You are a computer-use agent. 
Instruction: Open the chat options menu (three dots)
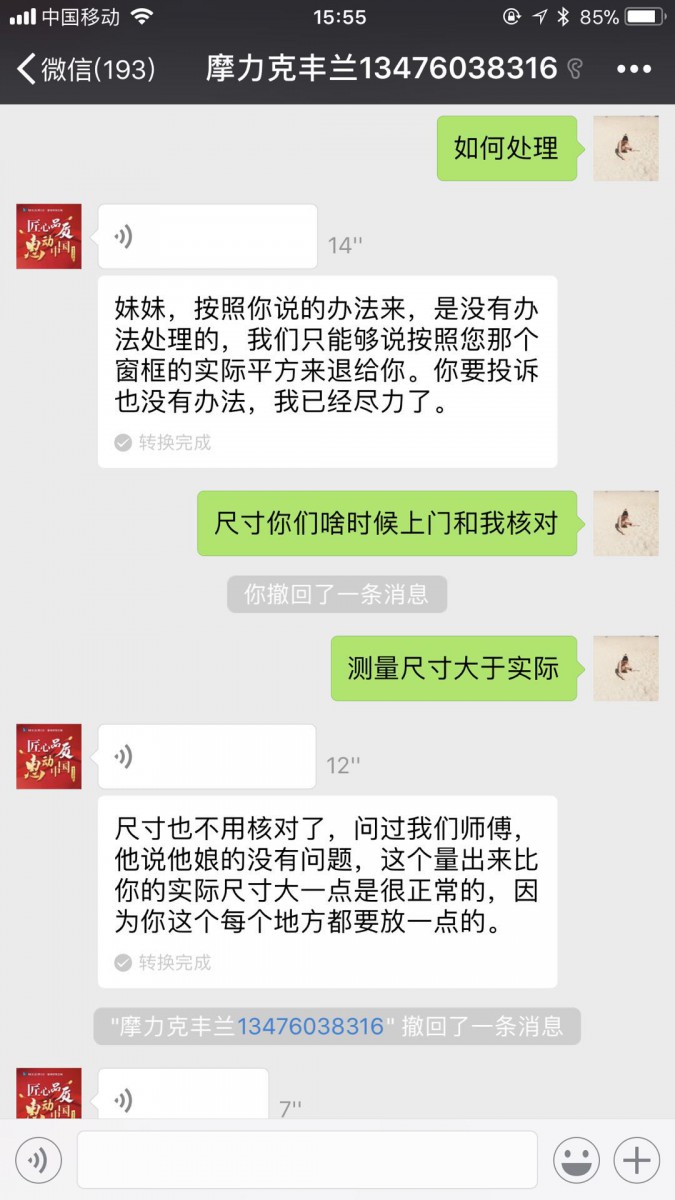[x=634, y=69]
